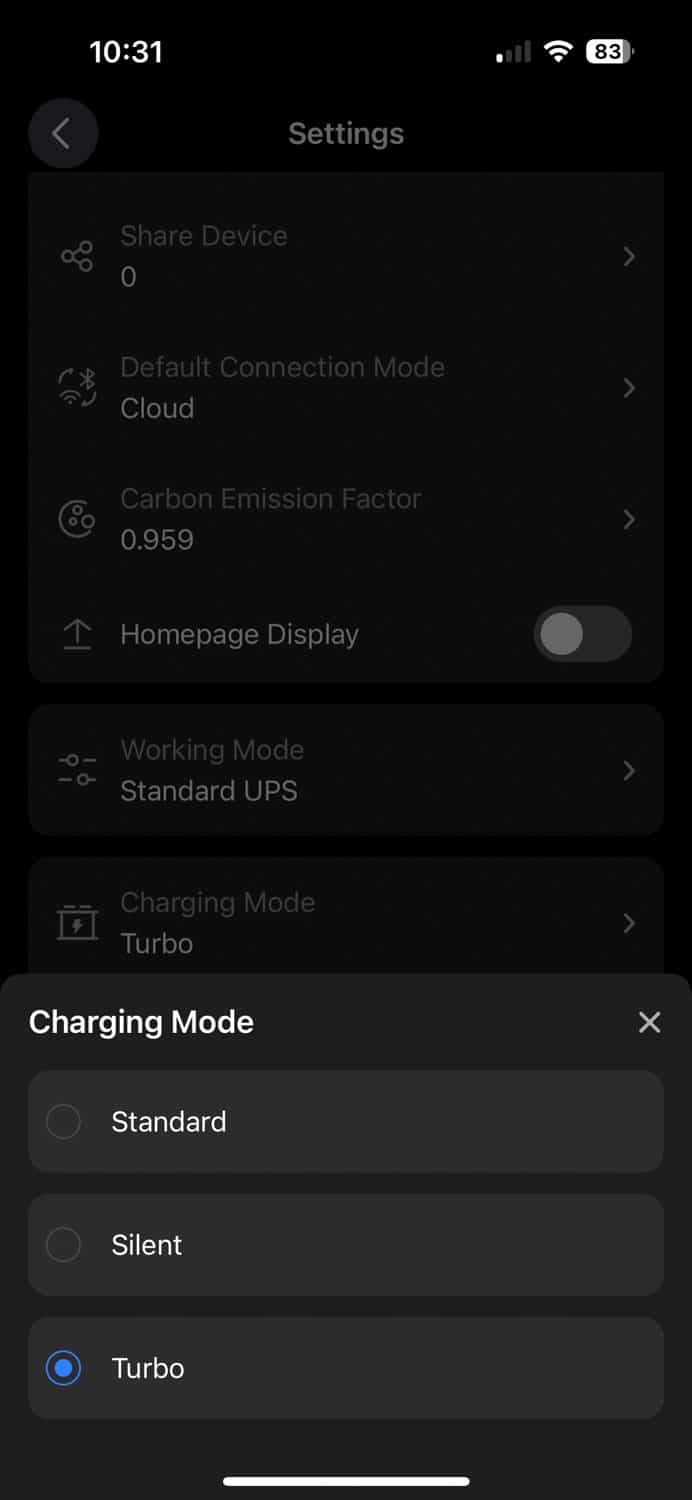Choose Silent charging mode

tap(346, 1245)
